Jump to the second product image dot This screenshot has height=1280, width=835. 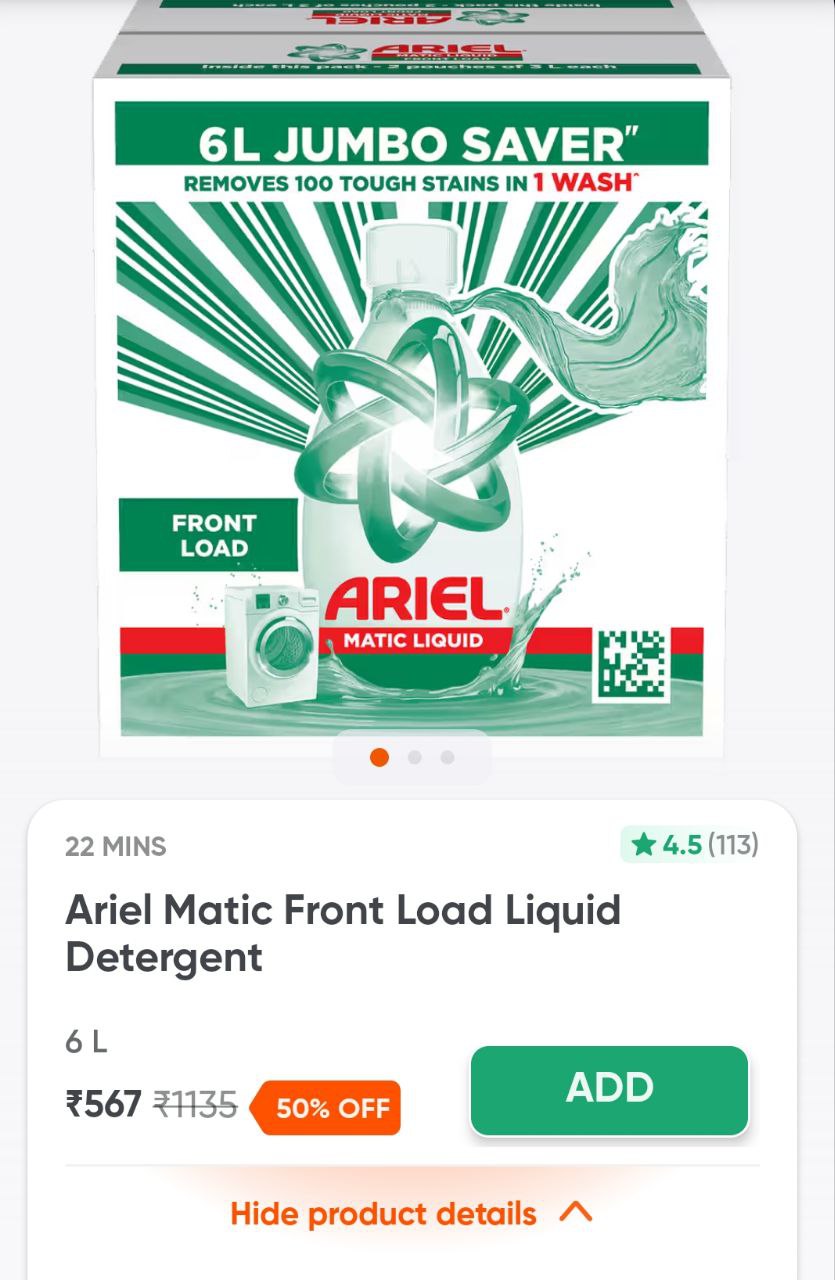coord(414,757)
